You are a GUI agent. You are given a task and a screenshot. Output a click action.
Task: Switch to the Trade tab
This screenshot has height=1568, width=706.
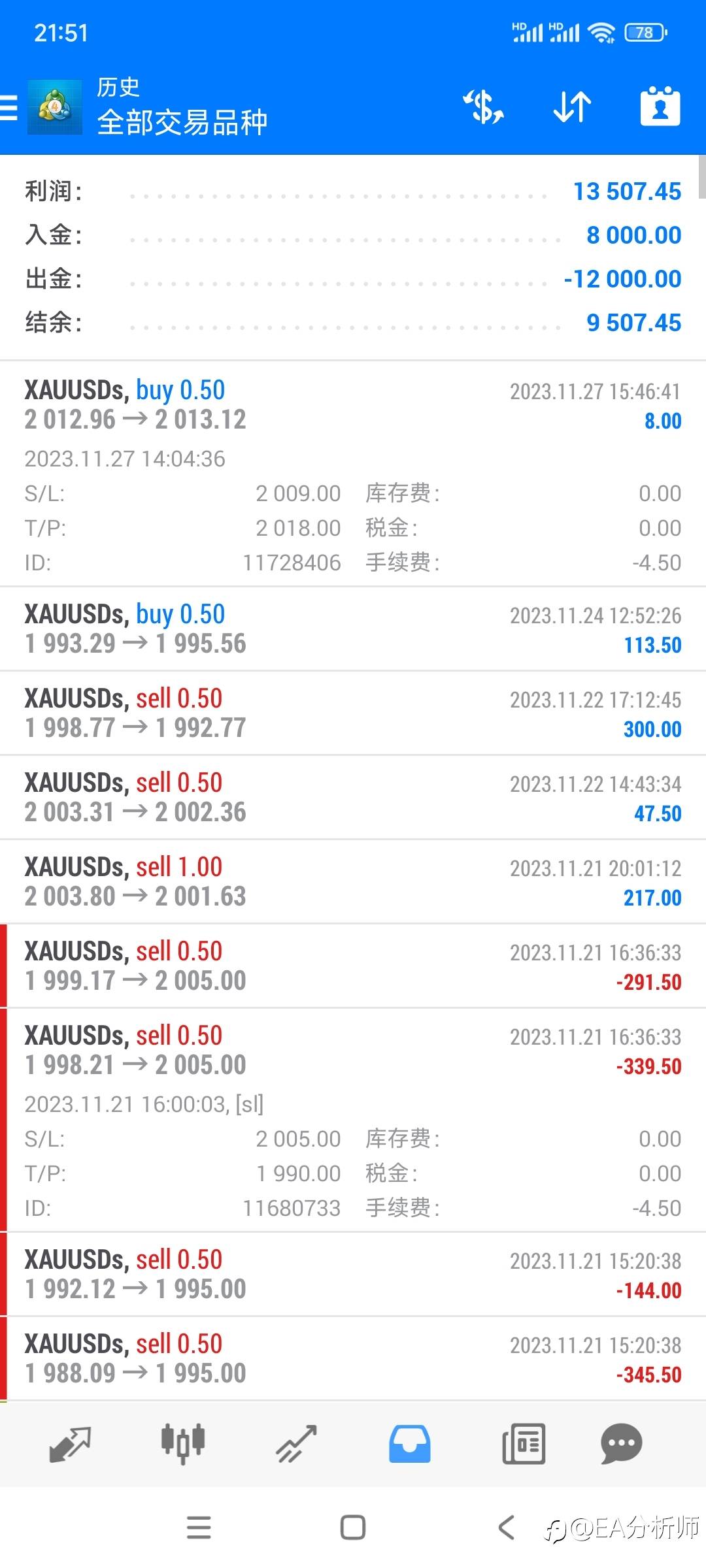click(x=296, y=1444)
